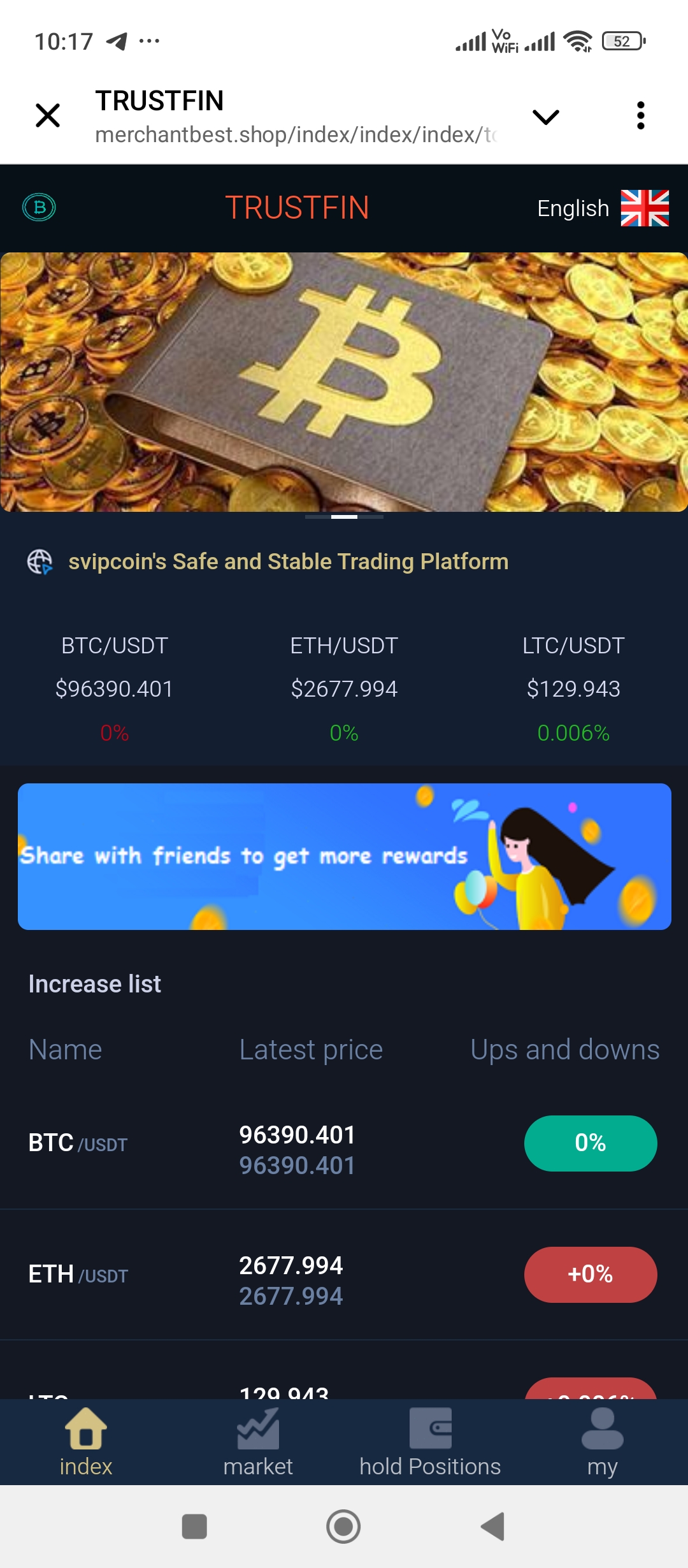
Task: Open recent apps from the navigation bar
Action: [x=194, y=1527]
